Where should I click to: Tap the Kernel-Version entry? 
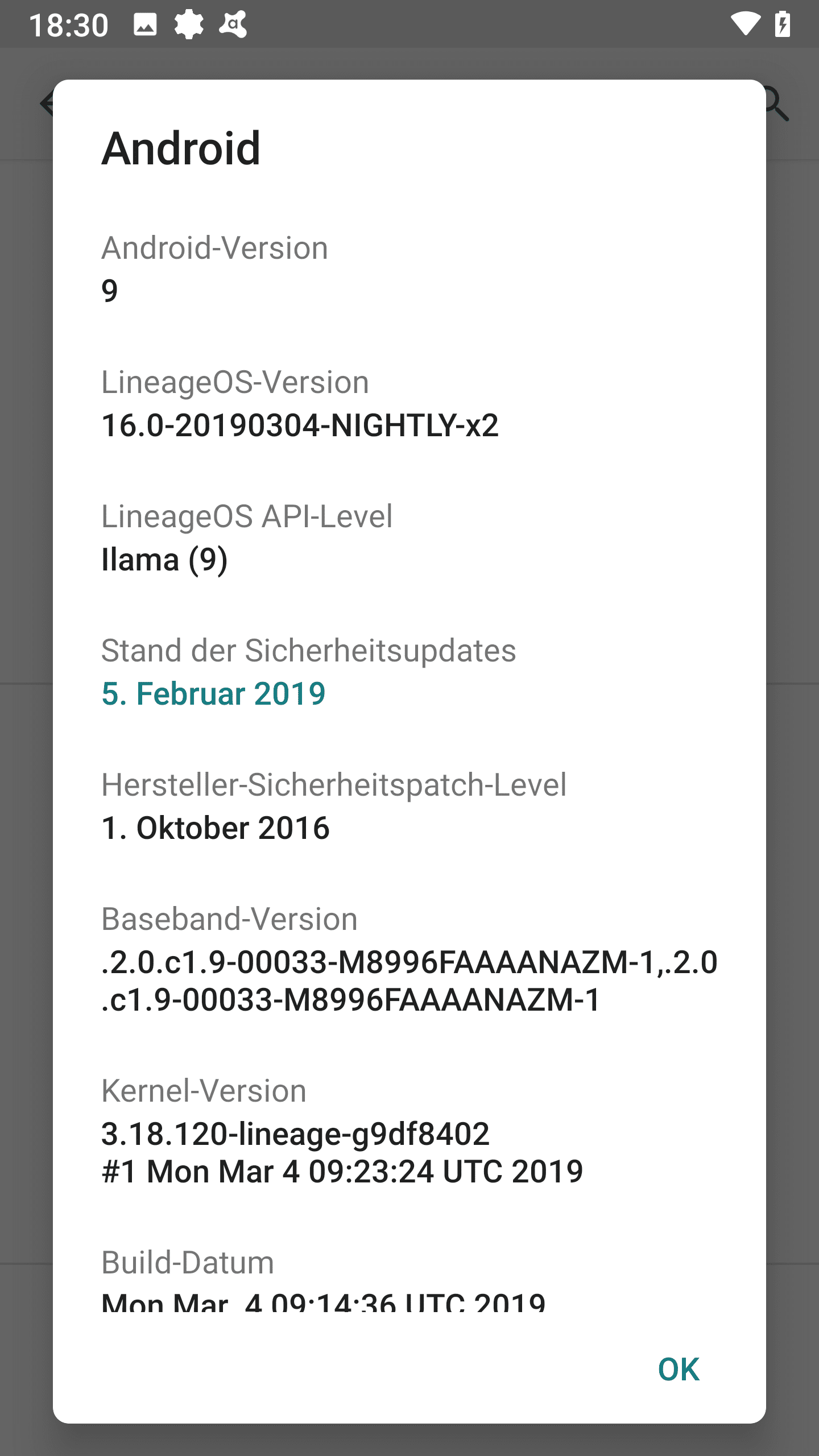coord(409,1131)
